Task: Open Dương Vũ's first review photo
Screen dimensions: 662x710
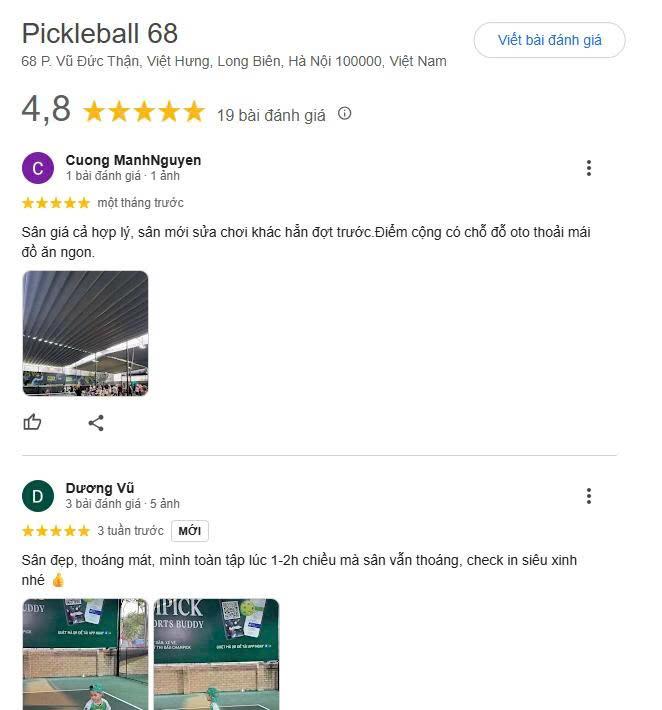Action: (x=85, y=654)
